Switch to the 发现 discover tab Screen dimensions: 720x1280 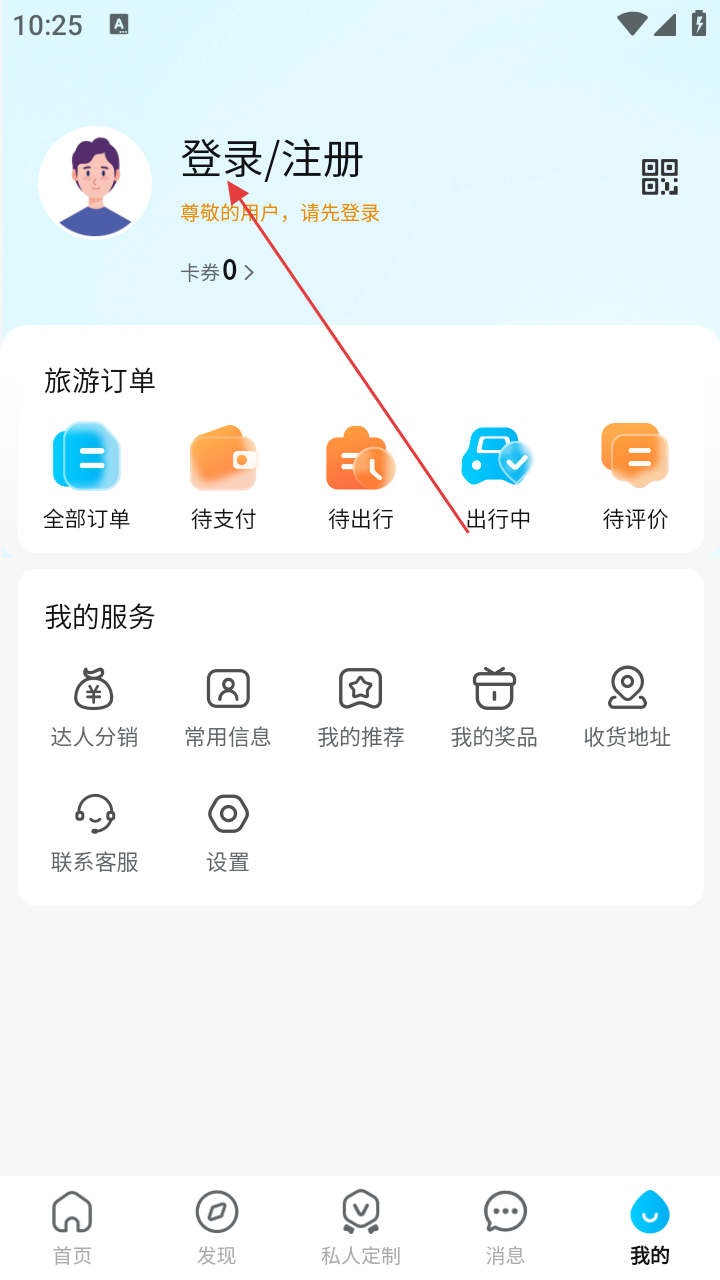(216, 1228)
